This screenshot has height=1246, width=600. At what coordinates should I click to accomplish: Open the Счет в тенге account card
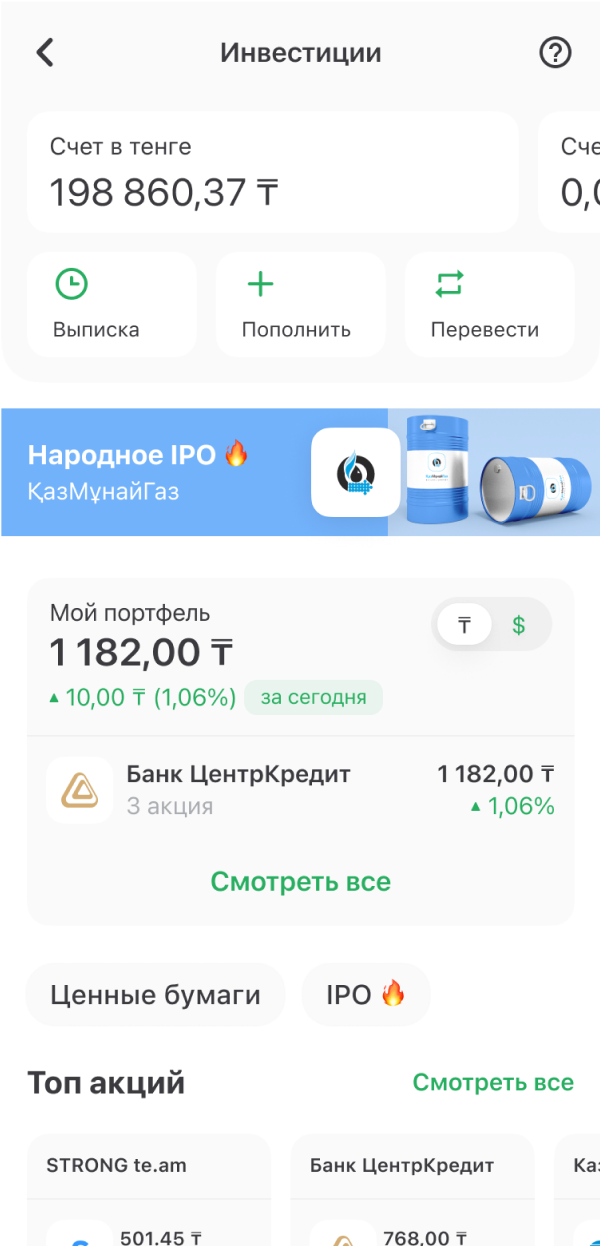272,172
